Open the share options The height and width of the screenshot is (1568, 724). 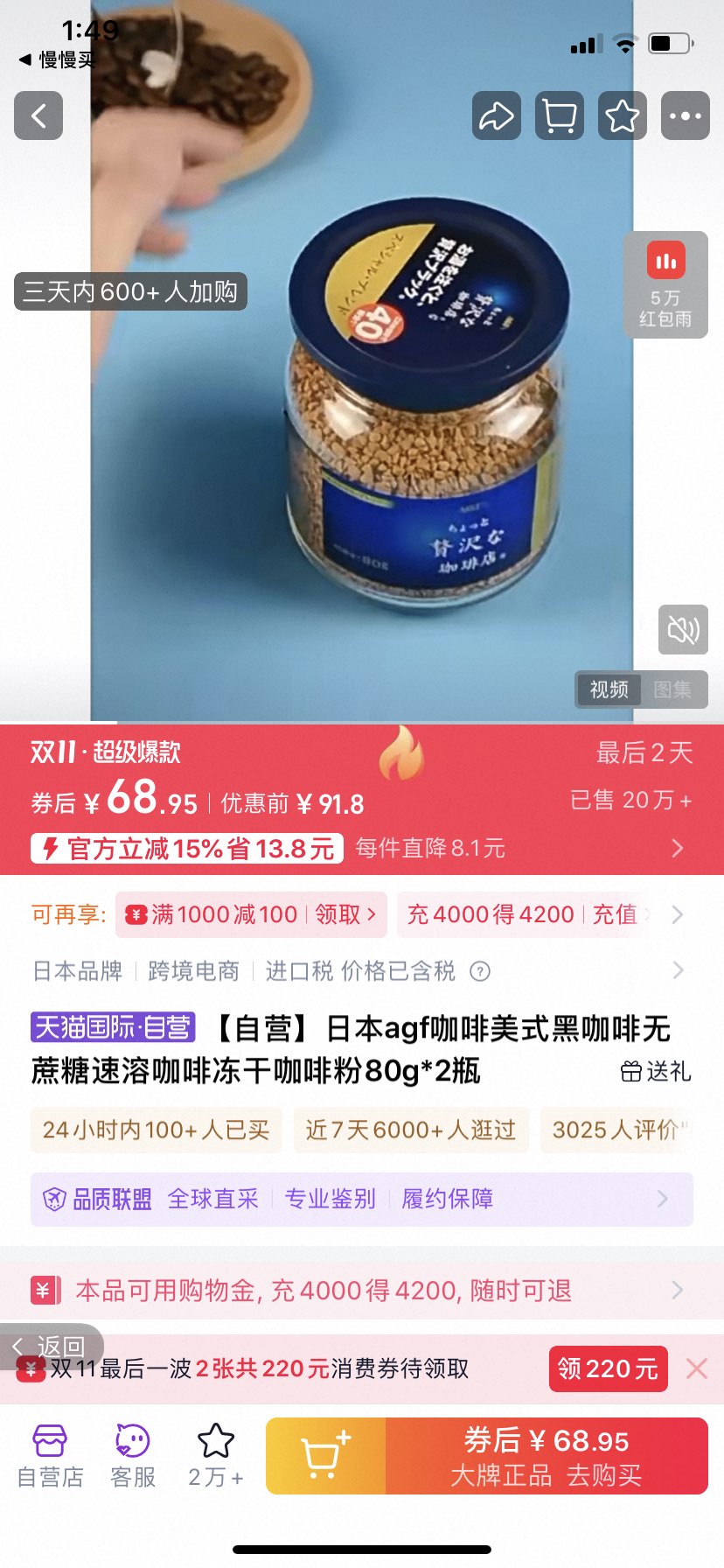[496, 115]
